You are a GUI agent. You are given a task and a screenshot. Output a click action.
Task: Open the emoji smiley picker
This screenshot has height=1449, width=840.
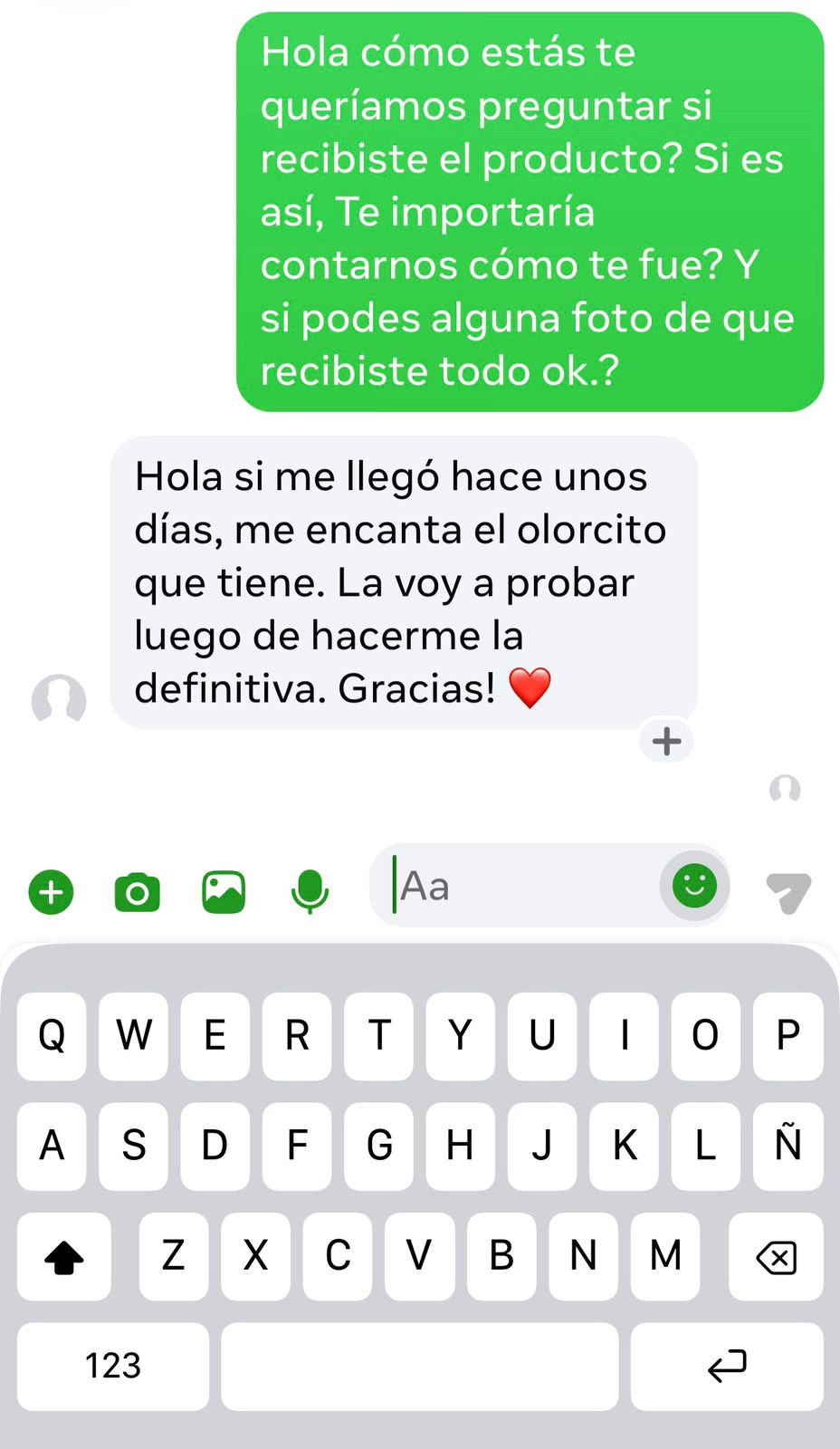(694, 885)
